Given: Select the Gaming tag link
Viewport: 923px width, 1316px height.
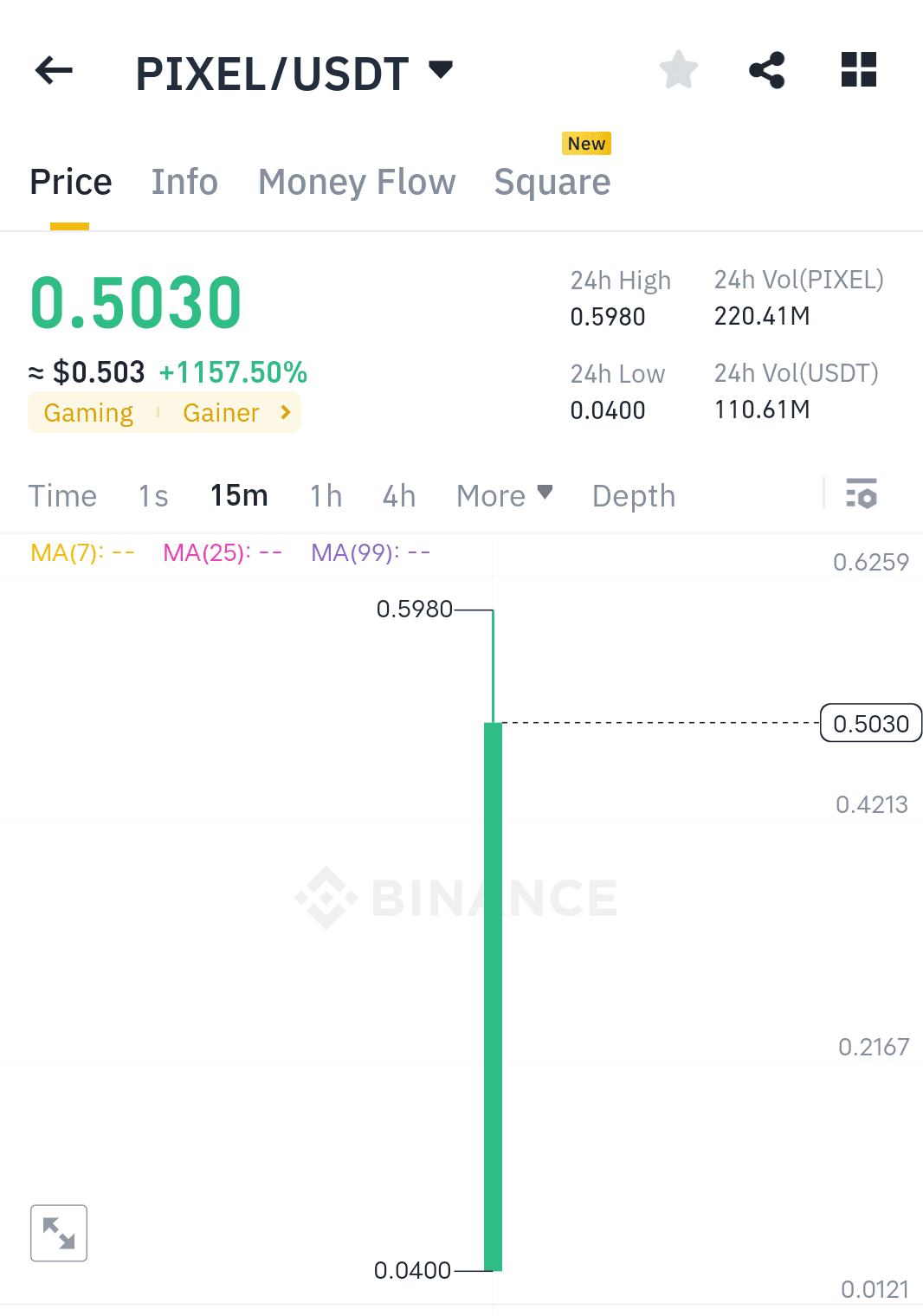Looking at the screenshot, I should 87,413.
